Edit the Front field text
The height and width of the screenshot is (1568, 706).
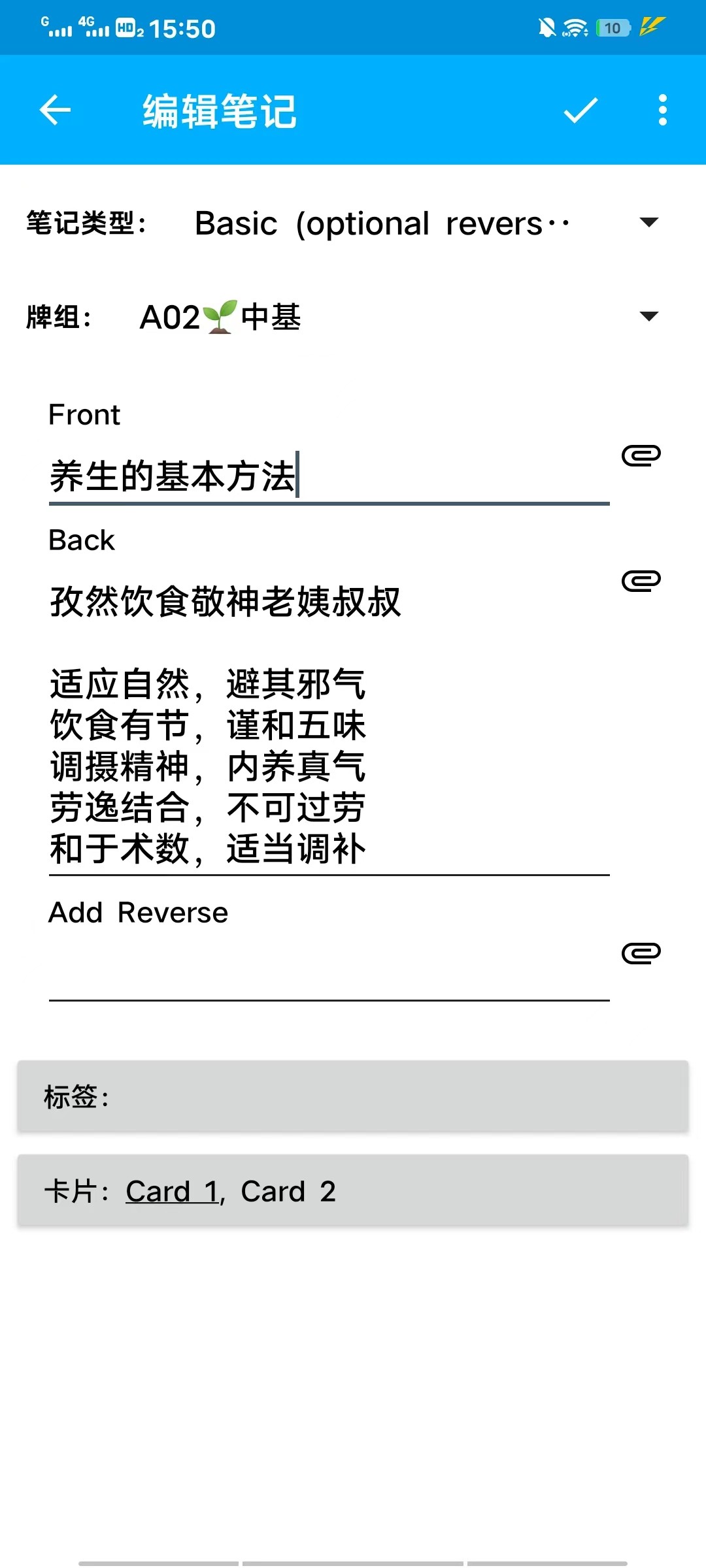[x=329, y=476]
